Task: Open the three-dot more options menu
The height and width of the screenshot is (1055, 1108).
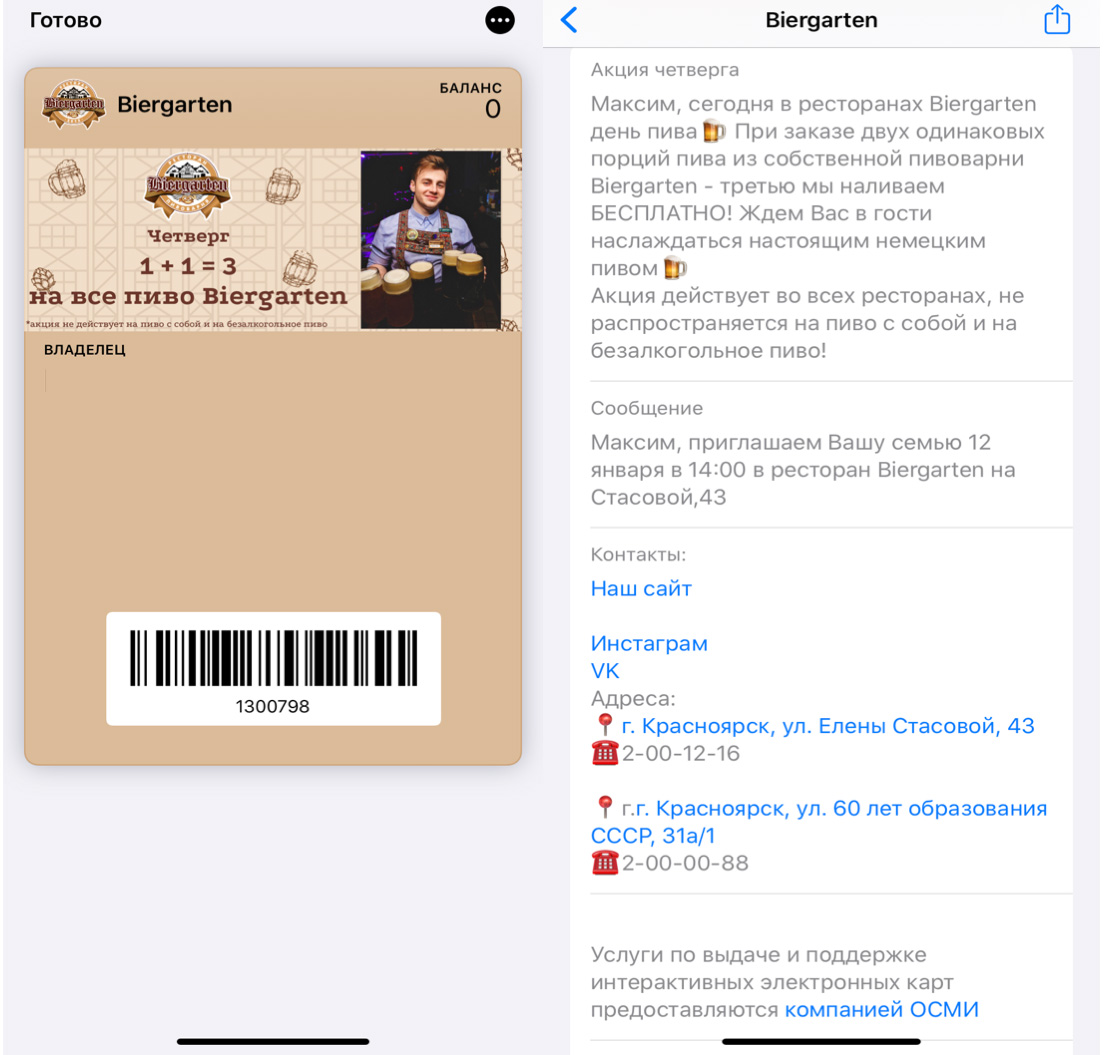Action: (500, 20)
